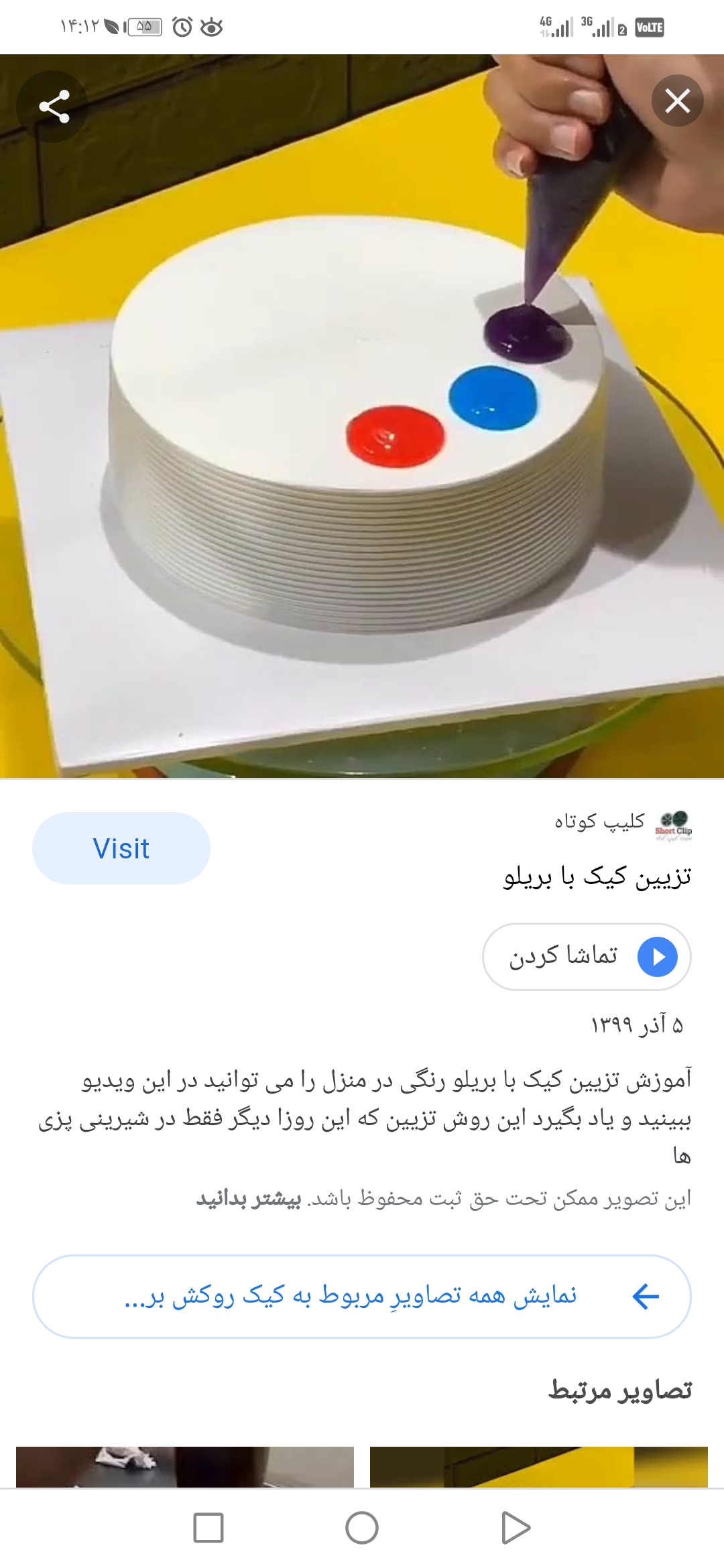Tap the تماشا کردن watch button
The image size is (724, 1568).
click(x=587, y=956)
